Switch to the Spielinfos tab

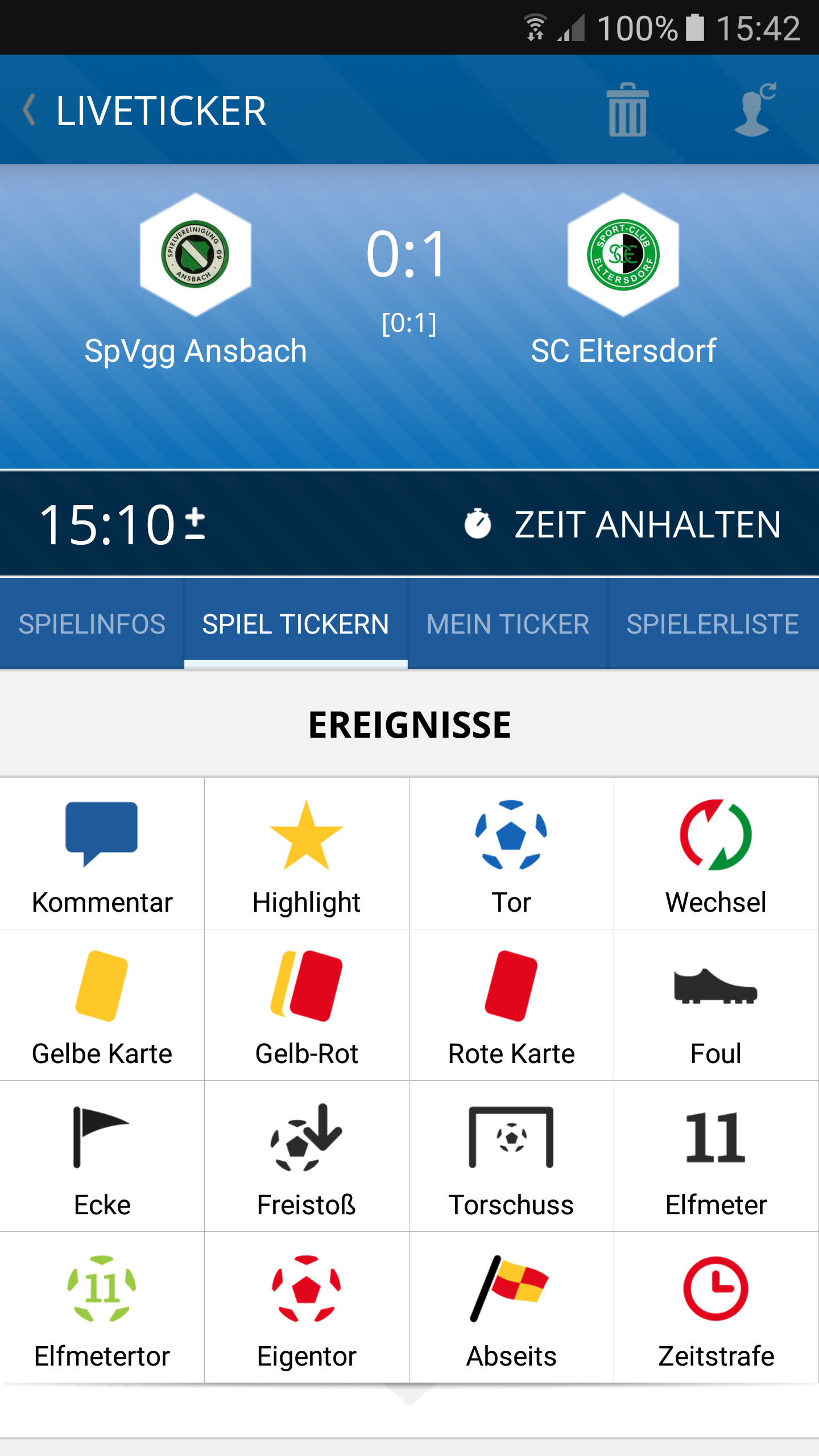pos(92,624)
